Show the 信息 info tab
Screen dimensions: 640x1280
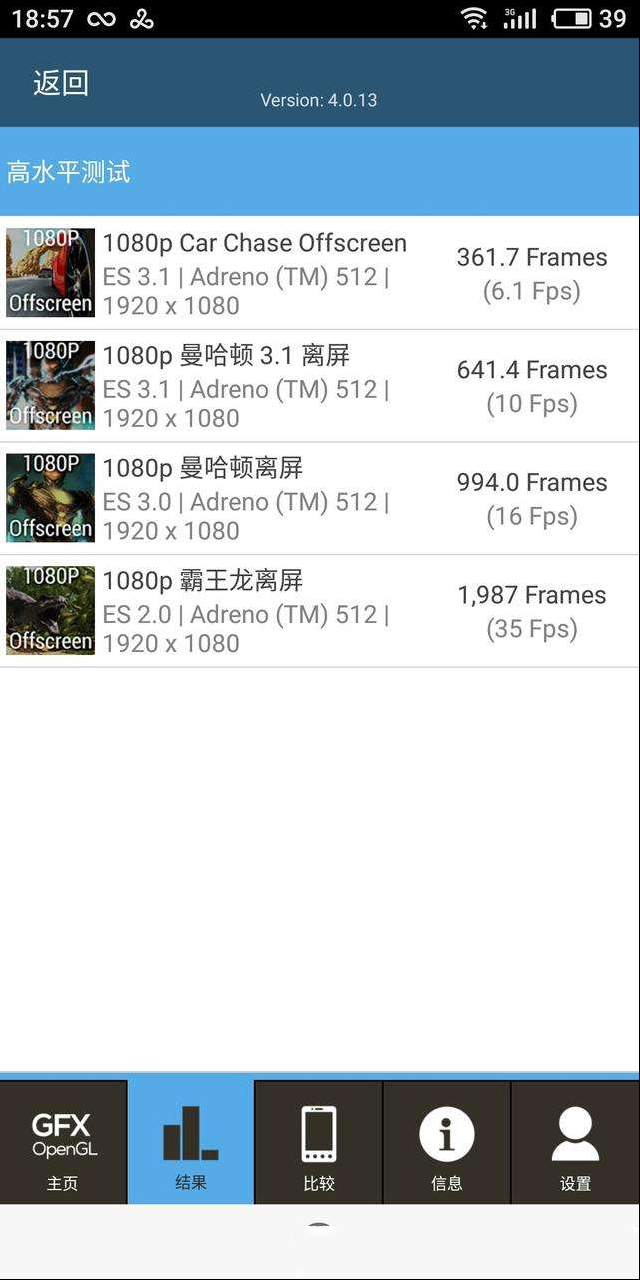point(447,1142)
